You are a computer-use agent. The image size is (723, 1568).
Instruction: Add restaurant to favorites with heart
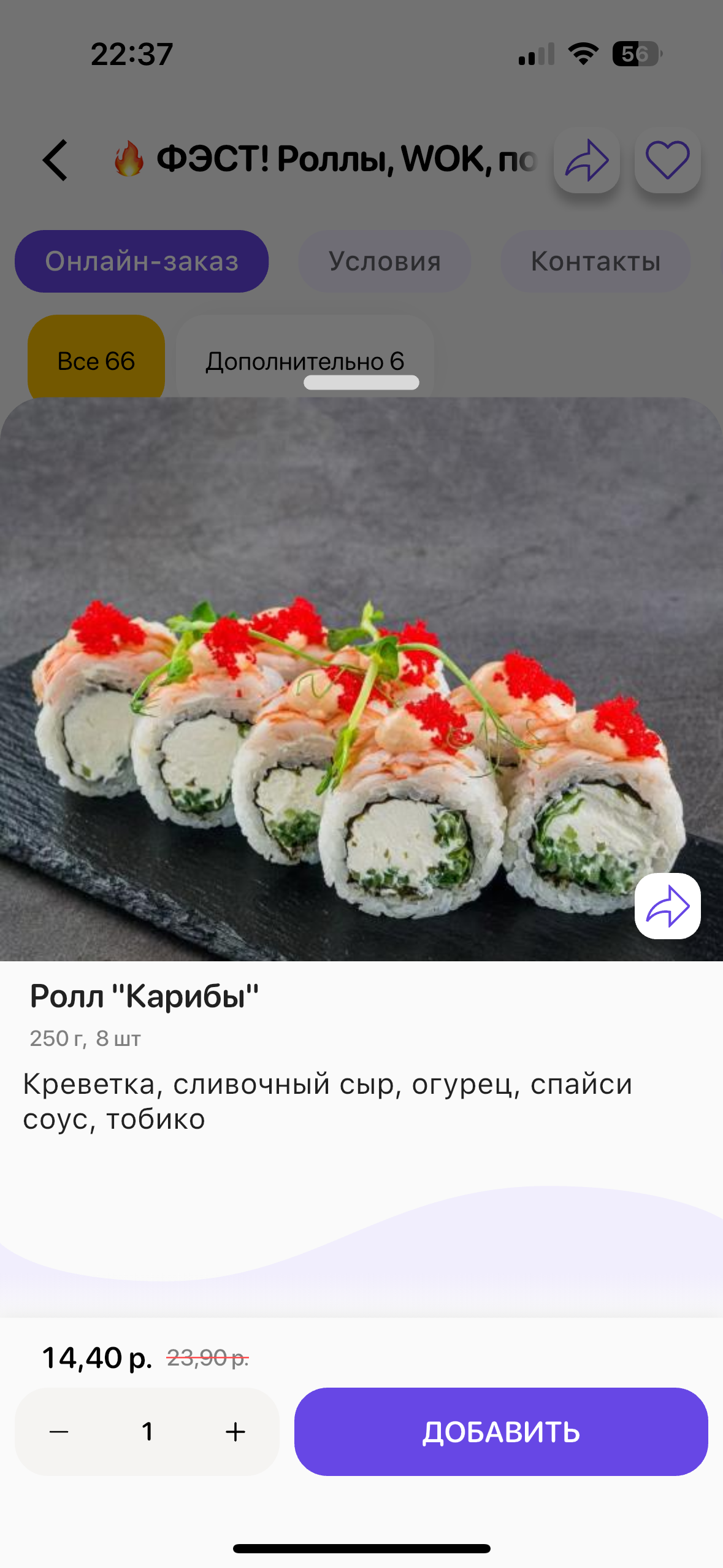(667, 160)
